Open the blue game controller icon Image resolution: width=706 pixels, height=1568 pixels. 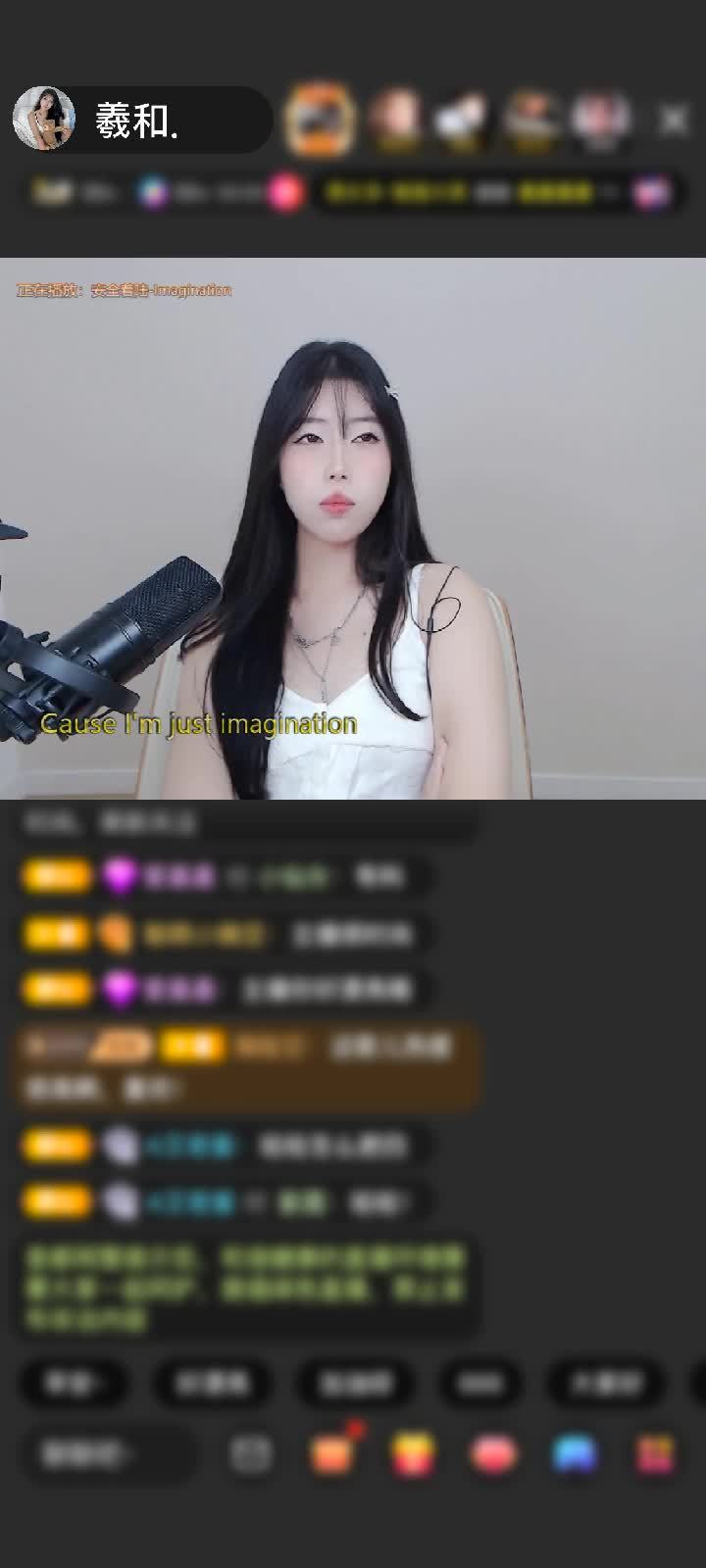tap(575, 1454)
